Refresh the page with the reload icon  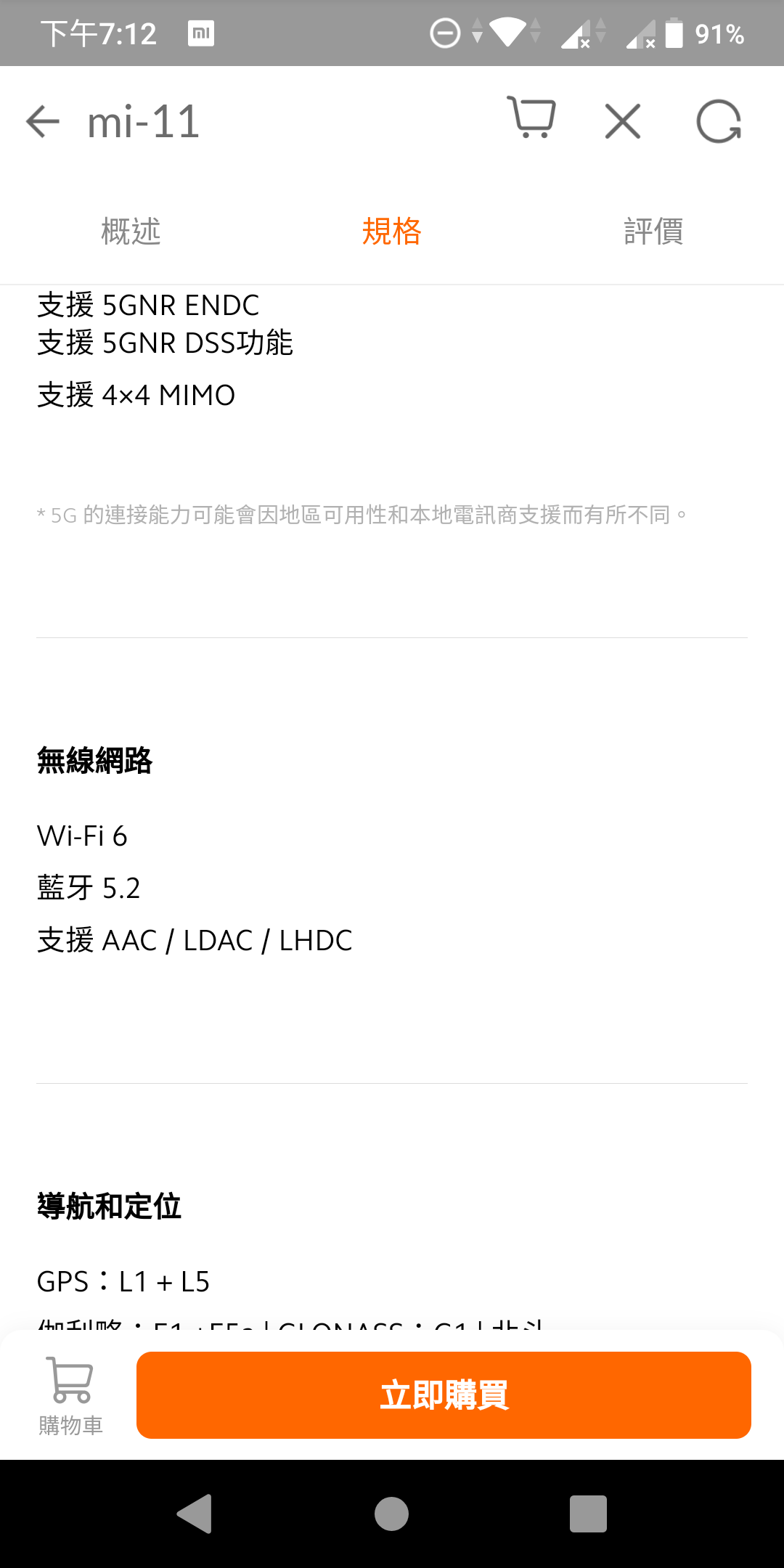(719, 121)
